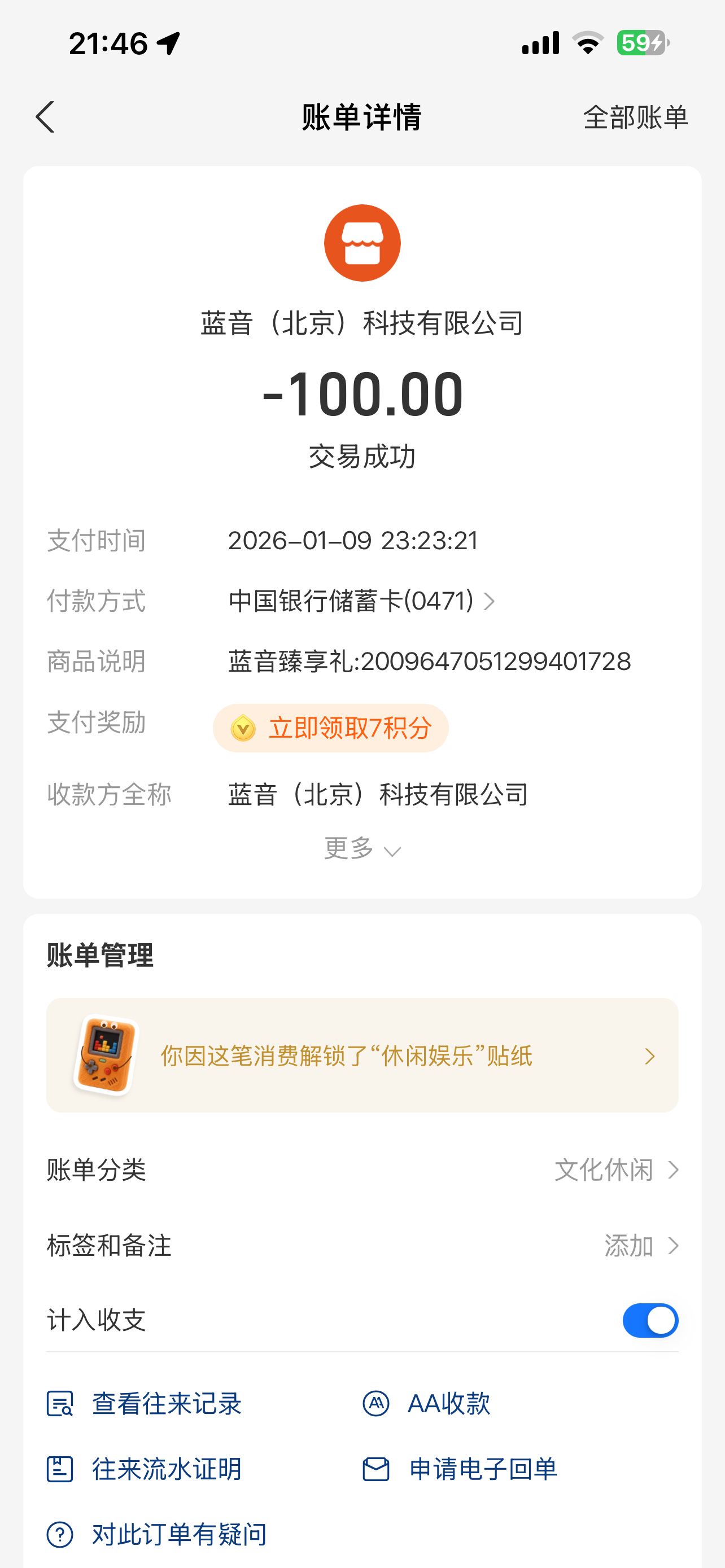The image size is (725, 1568).
Task: Claim the 立即领取7积分 reward
Action: [330, 728]
